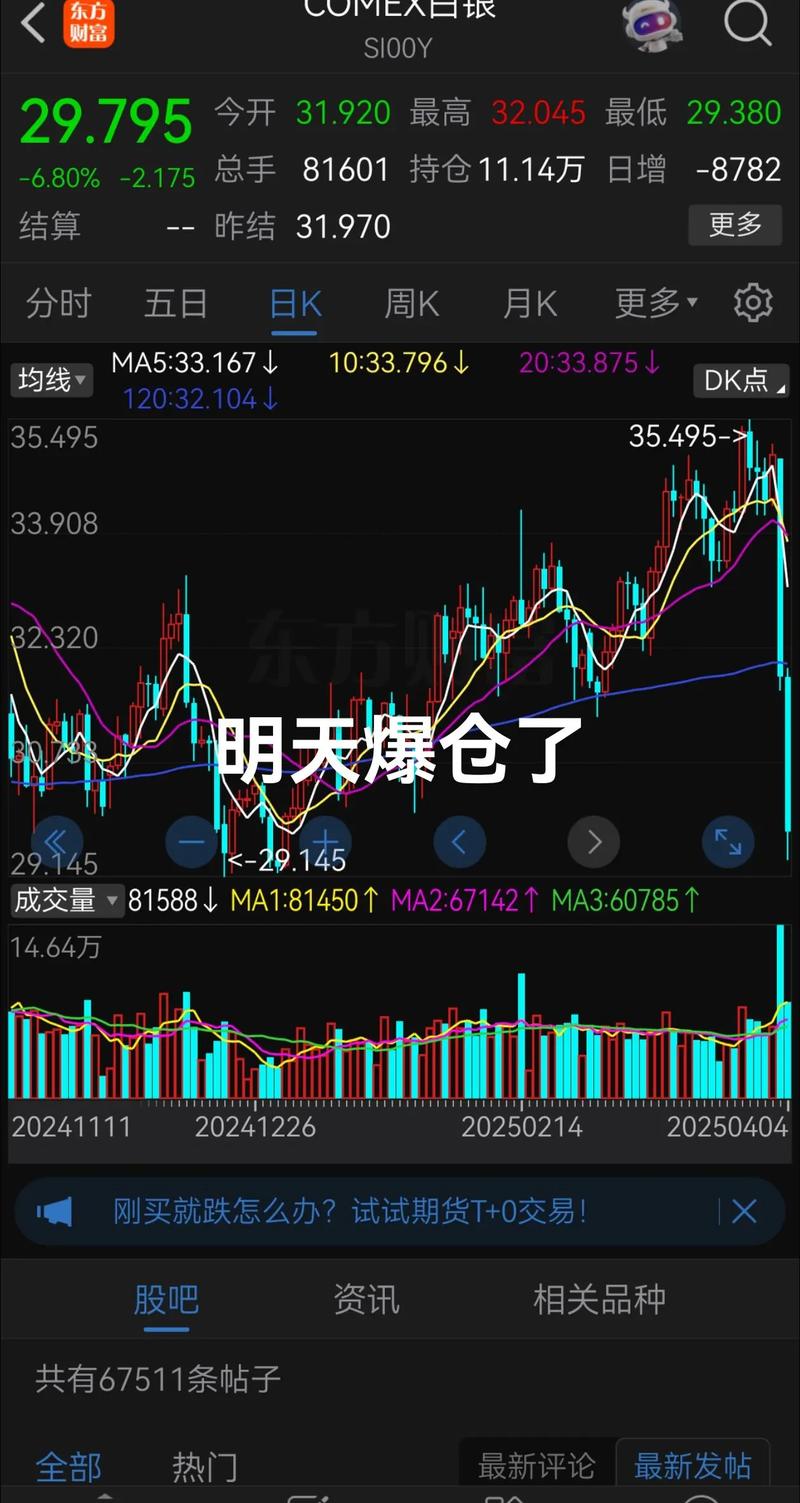Switch to the 周K tab
Image resolution: width=800 pixels, height=1503 pixels.
(x=410, y=303)
